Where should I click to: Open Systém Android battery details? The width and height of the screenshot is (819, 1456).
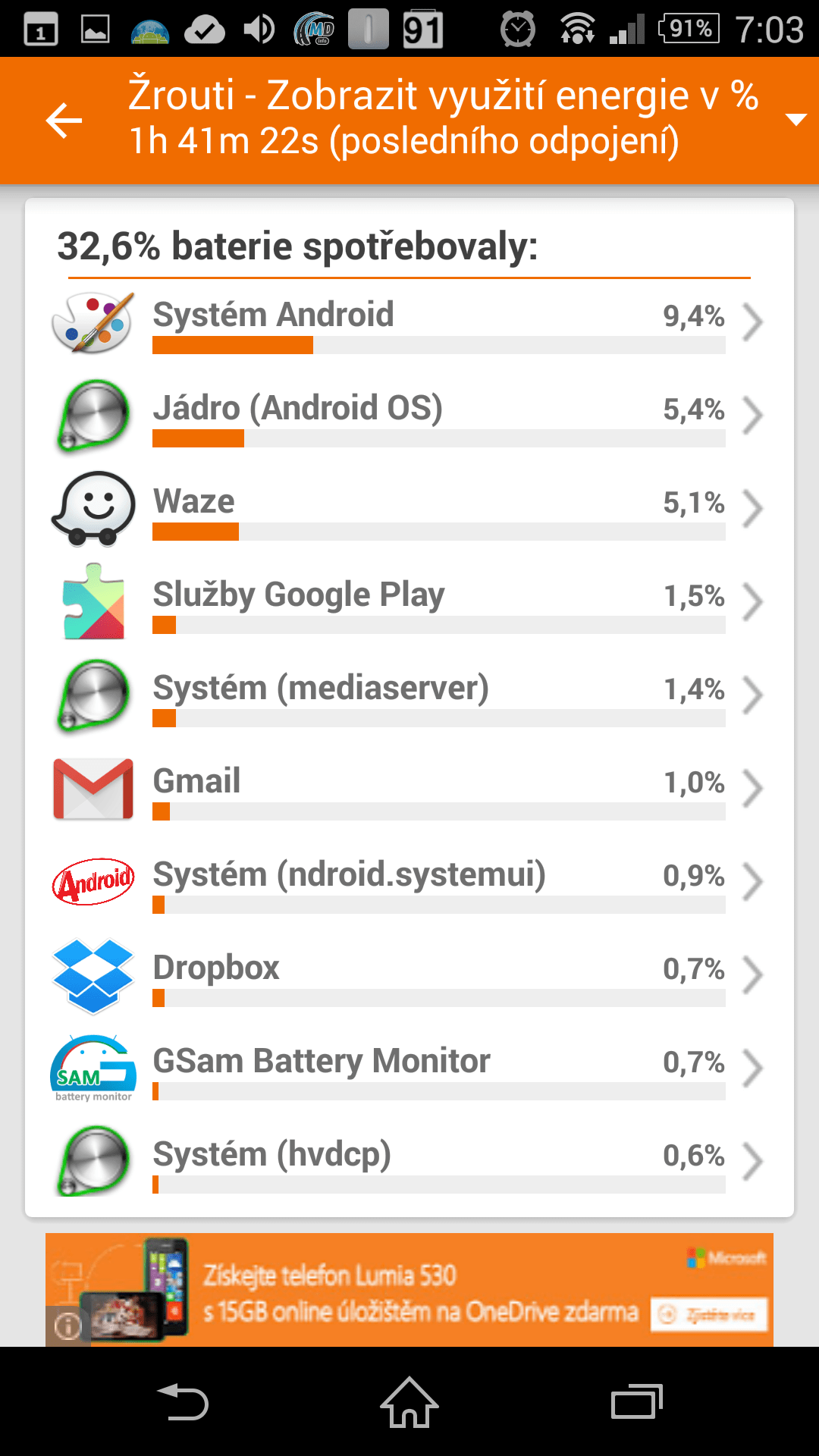[x=409, y=324]
